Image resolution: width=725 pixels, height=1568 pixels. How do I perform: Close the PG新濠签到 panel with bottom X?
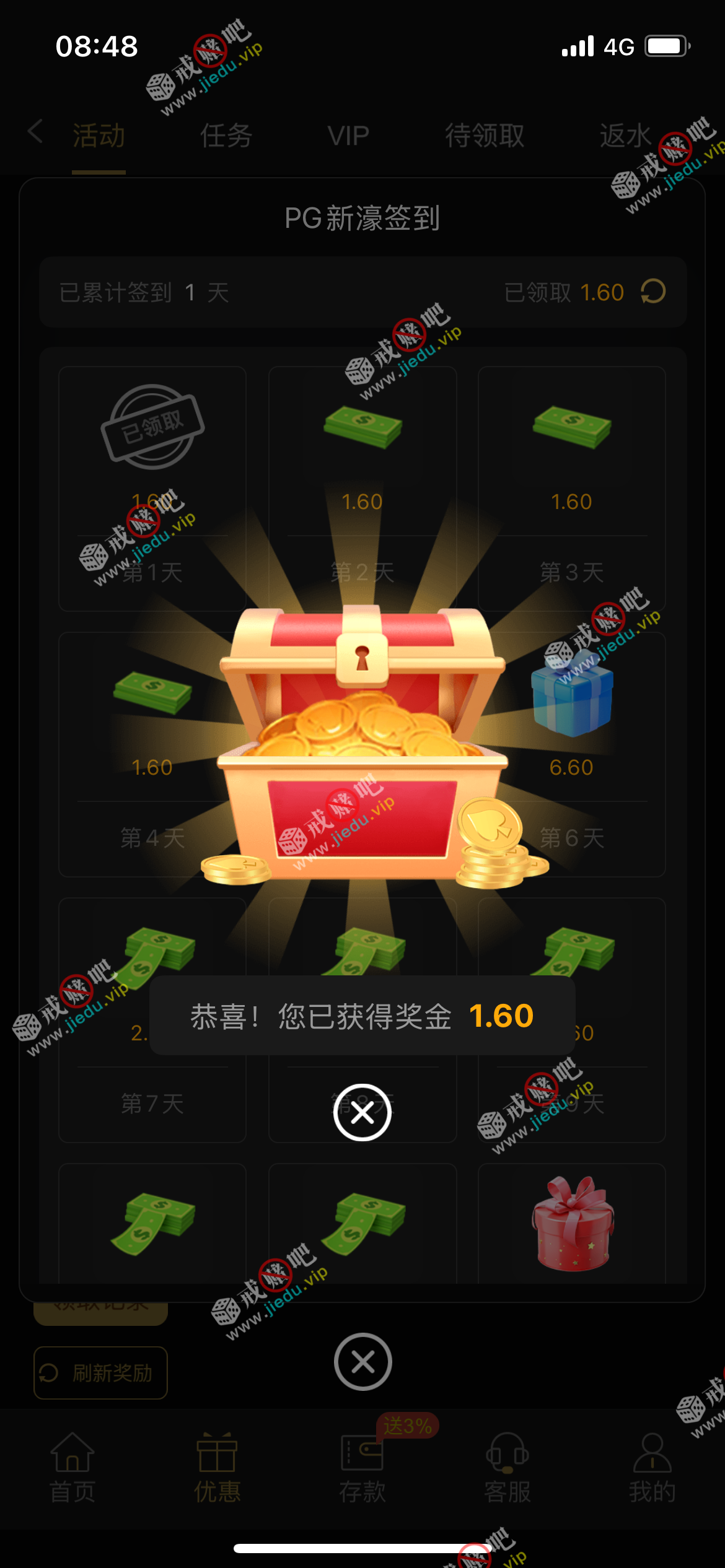pos(362,1362)
